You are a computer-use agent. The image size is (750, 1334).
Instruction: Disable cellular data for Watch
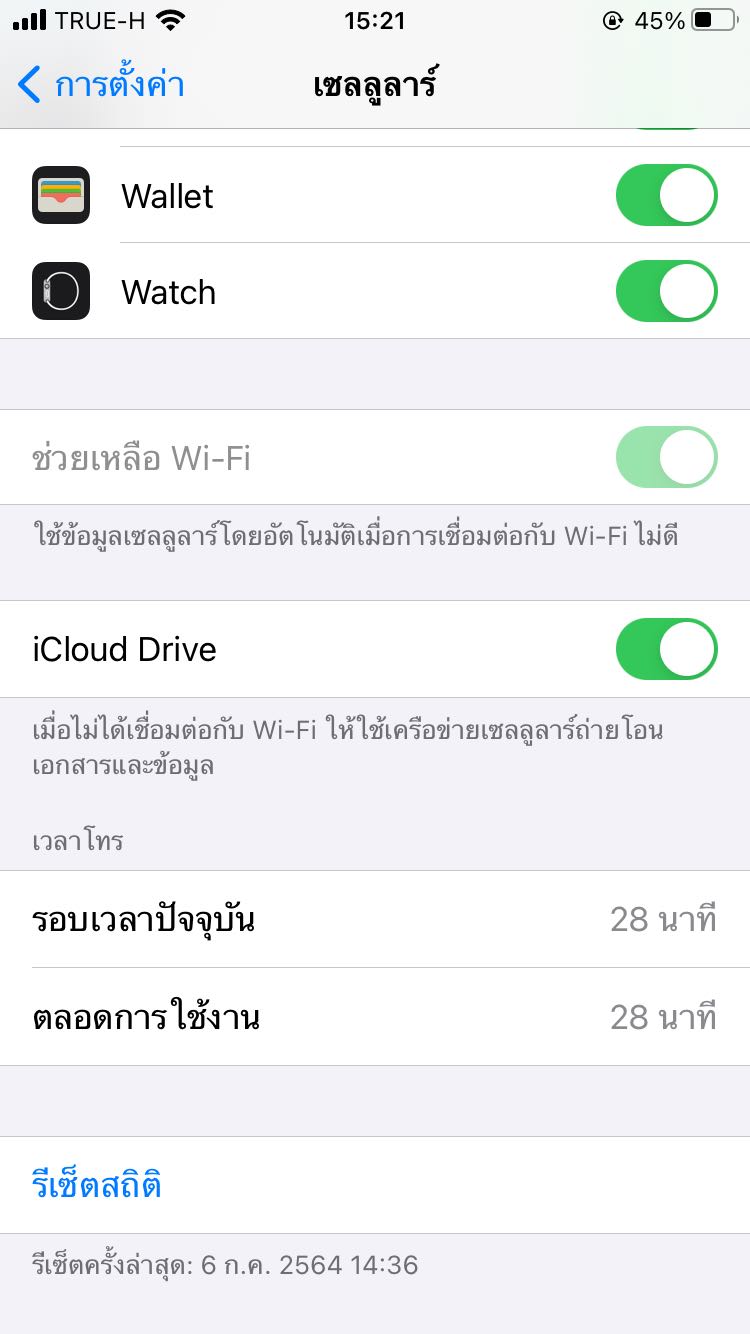[x=667, y=291]
